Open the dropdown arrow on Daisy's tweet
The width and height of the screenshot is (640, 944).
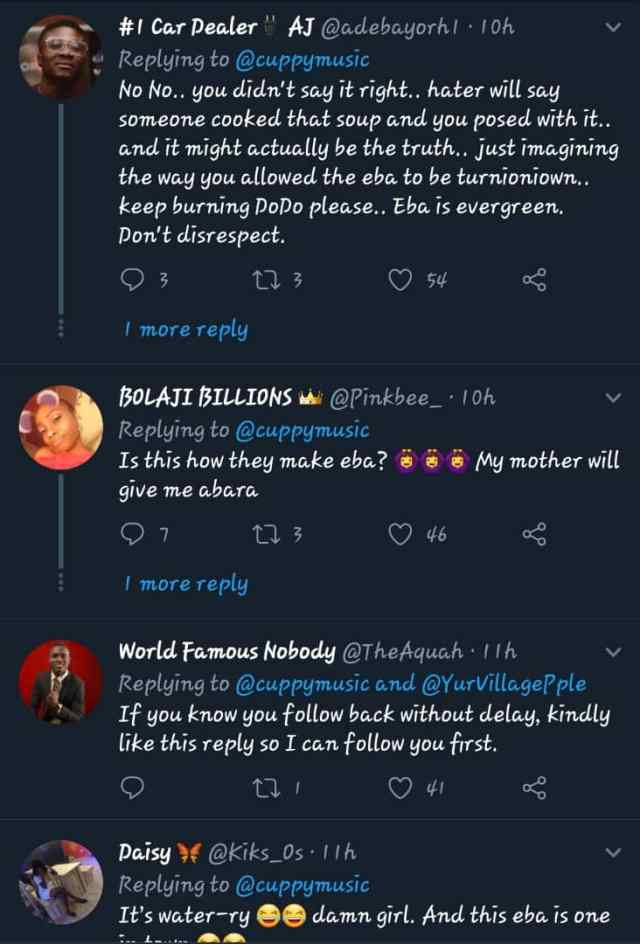pyautogui.click(x=613, y=853)
